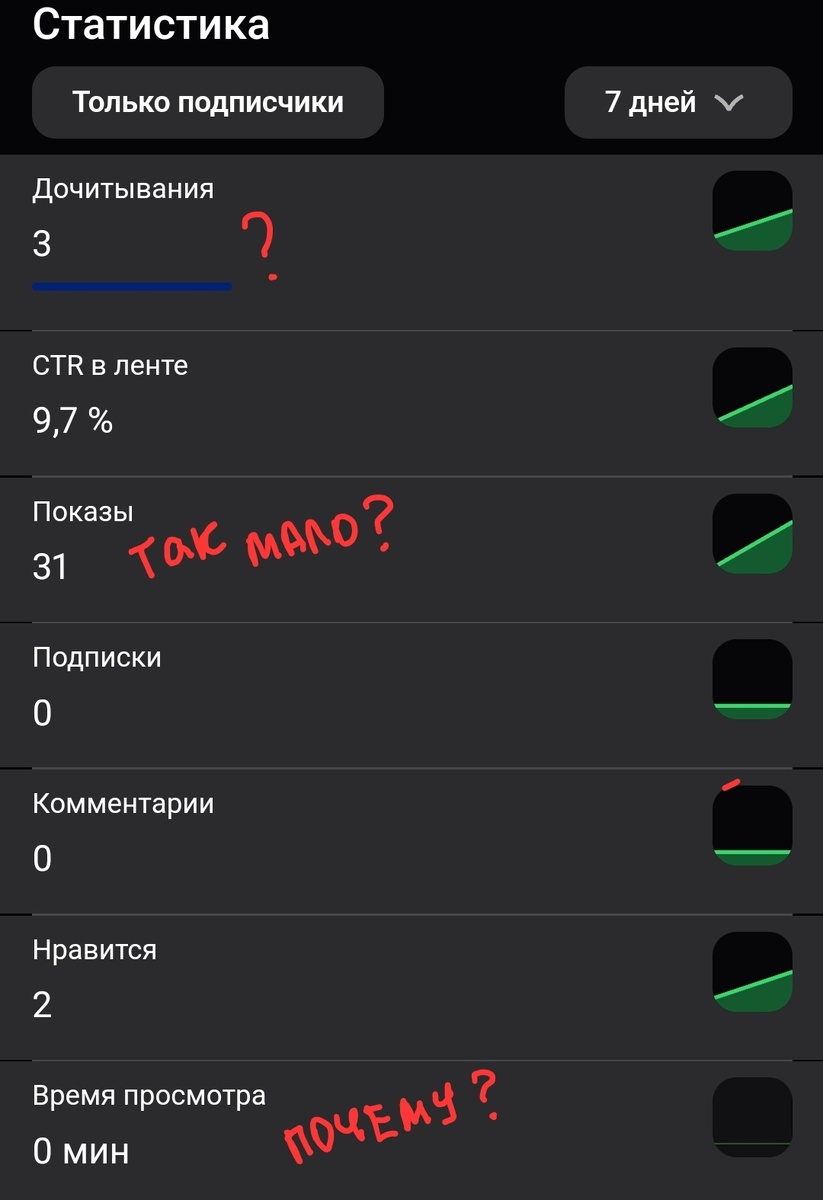Open the Нравится mini chart icon

click(x=751, y=971)
